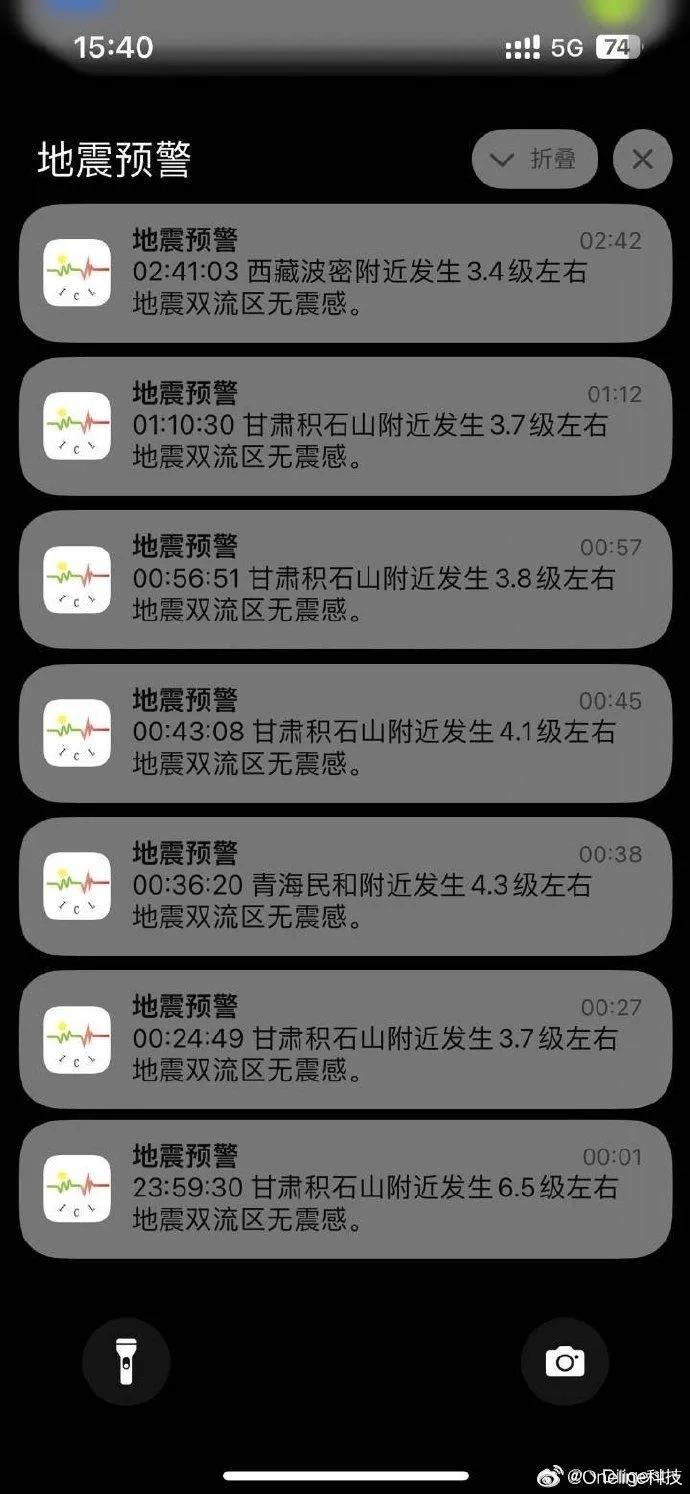The image size is (690, 1494).
Task: Open the 01:10:30 甘肃积石山 3.7级 alert
Action: tap(345, 426)
